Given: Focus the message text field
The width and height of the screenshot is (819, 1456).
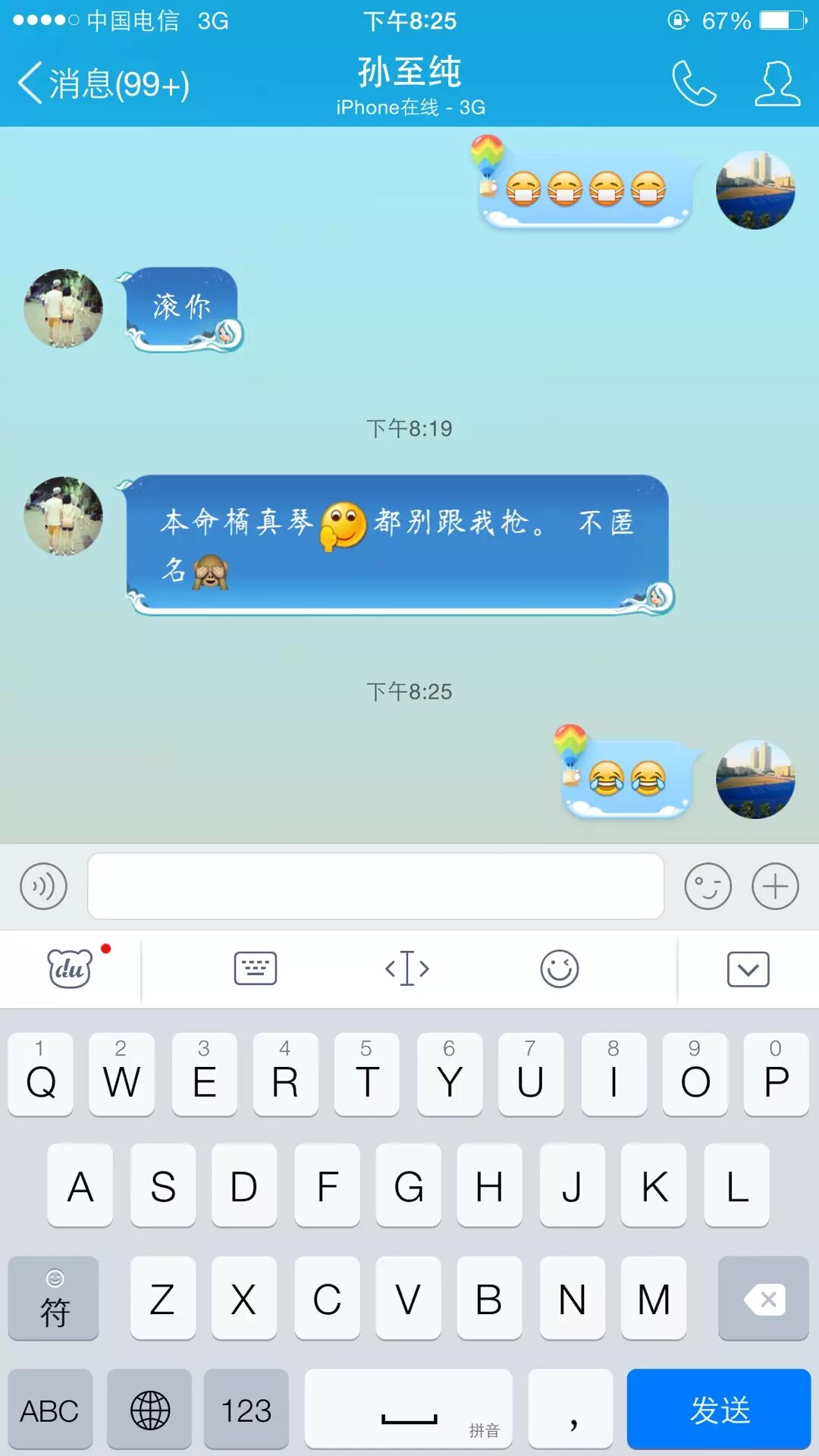Looking at the screenshot, I should point(375,886).
